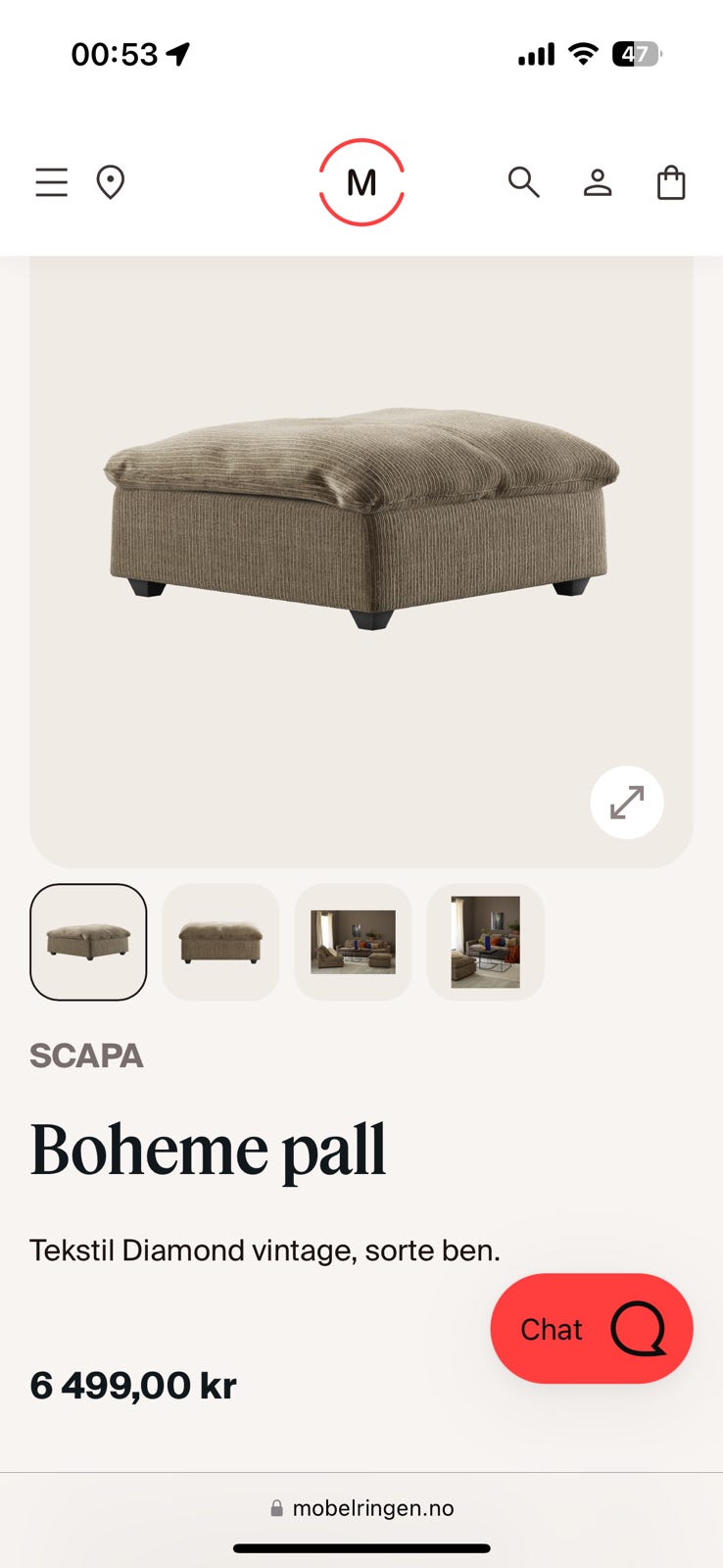The width and height of the screenshot is (723, 1568).
Task: Open the search icon
Action: [523, 182]
